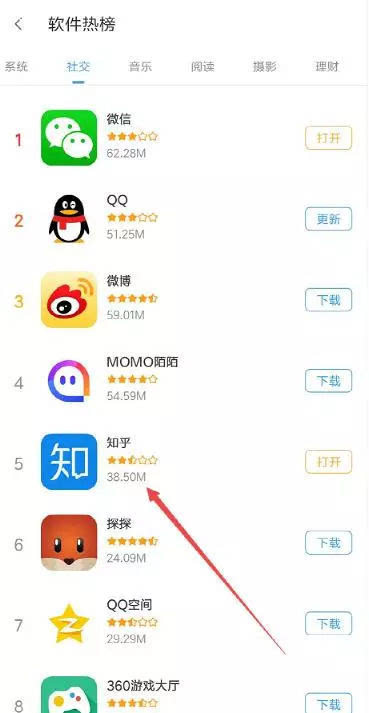Download QQ空间 app

pyautogui.click(x=329, y=624)
